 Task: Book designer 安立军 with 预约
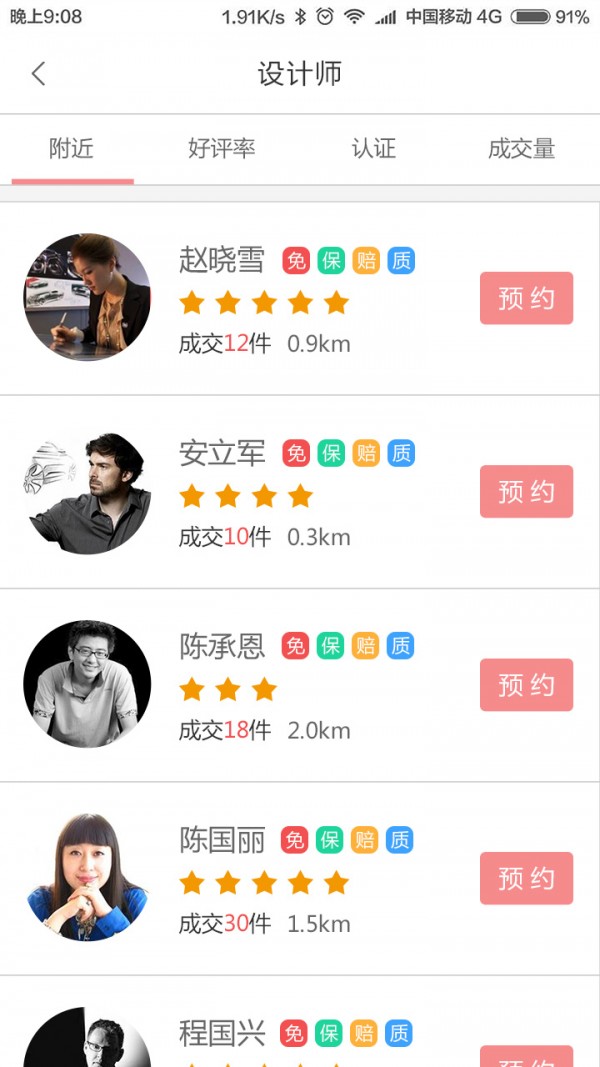click(527, 491)
